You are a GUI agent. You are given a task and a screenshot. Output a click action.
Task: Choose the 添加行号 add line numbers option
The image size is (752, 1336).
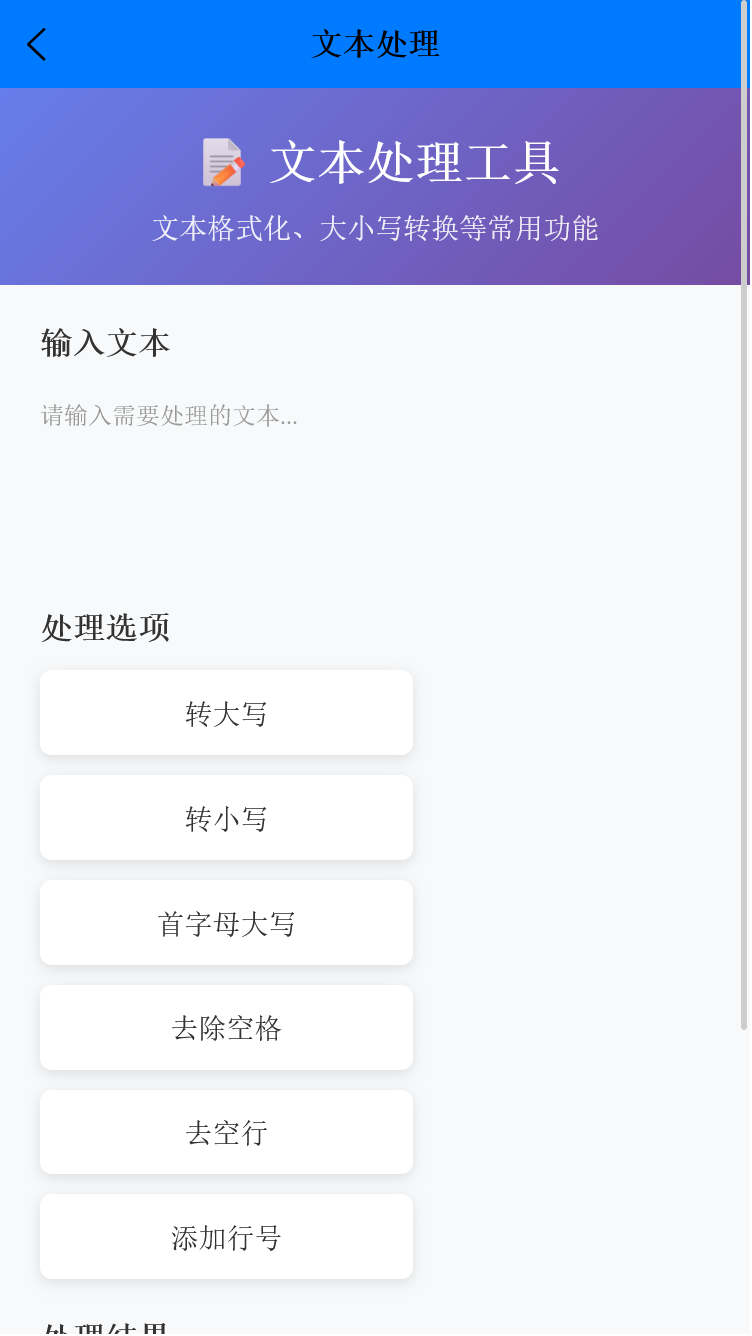(226, 1237)
